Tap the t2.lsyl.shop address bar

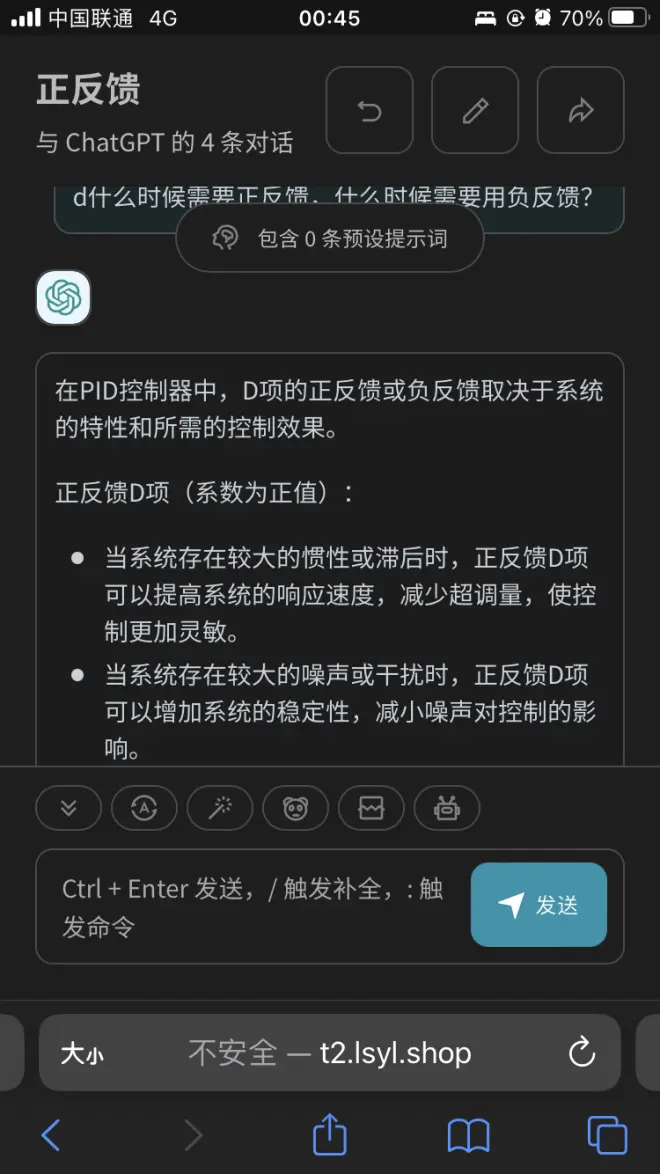tap(330, 1053)
